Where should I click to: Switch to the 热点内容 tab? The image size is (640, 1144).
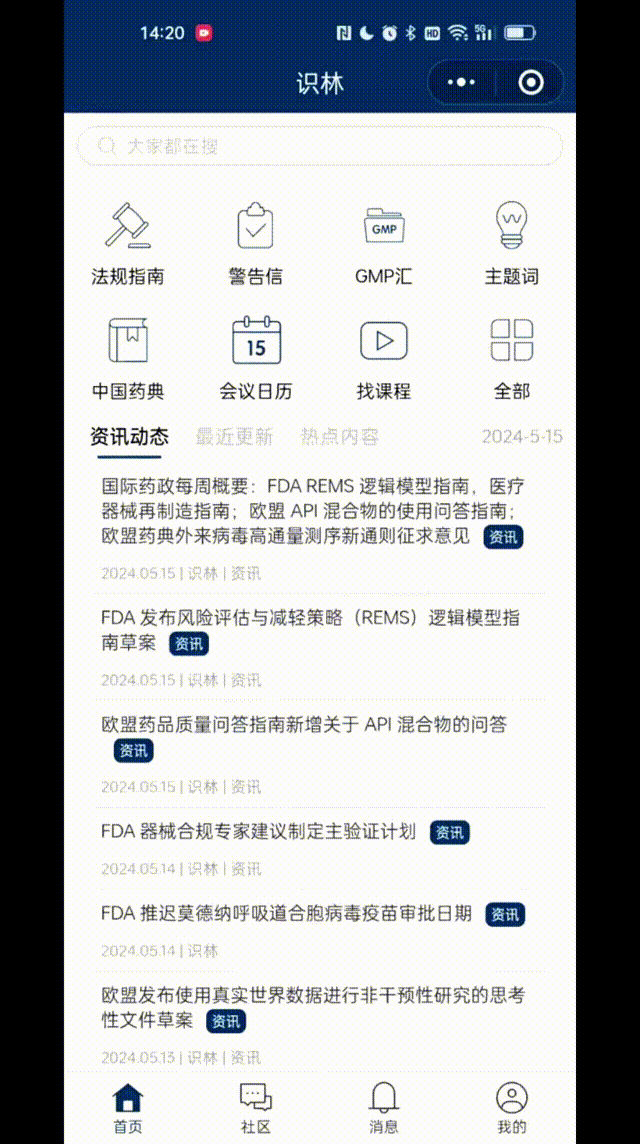point(340,436)
